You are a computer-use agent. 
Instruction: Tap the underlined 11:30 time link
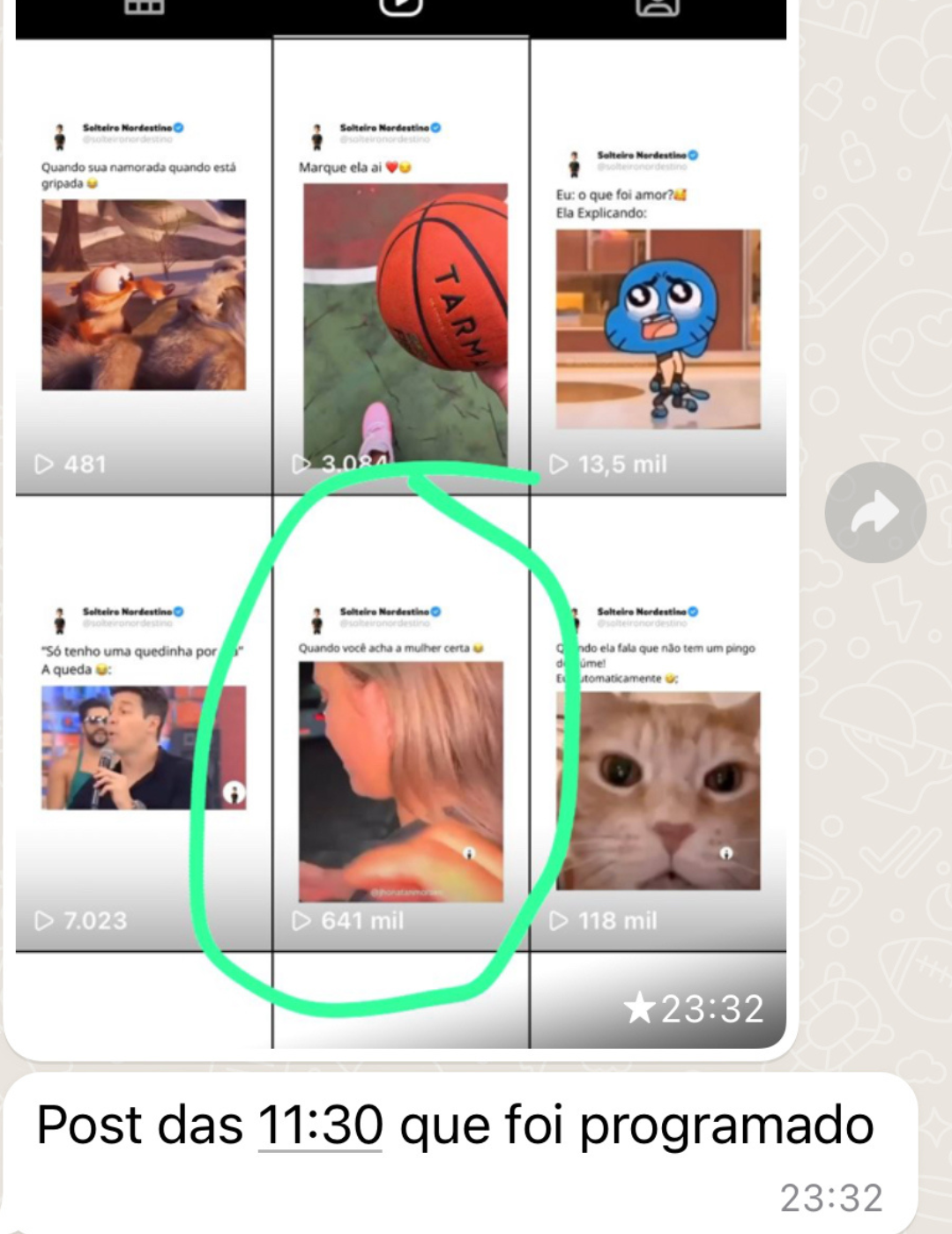(320, 1126)
